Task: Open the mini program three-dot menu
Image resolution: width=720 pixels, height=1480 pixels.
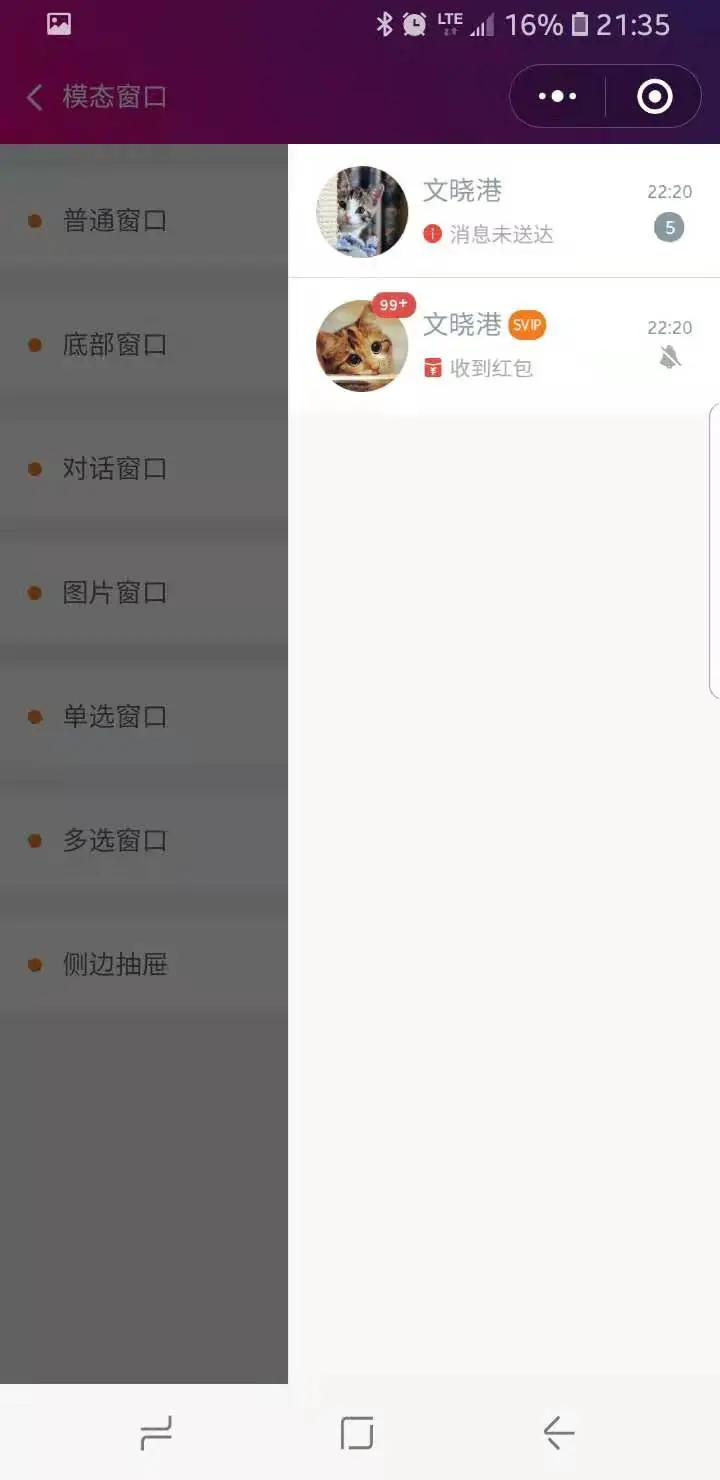Action: (557, 97)
